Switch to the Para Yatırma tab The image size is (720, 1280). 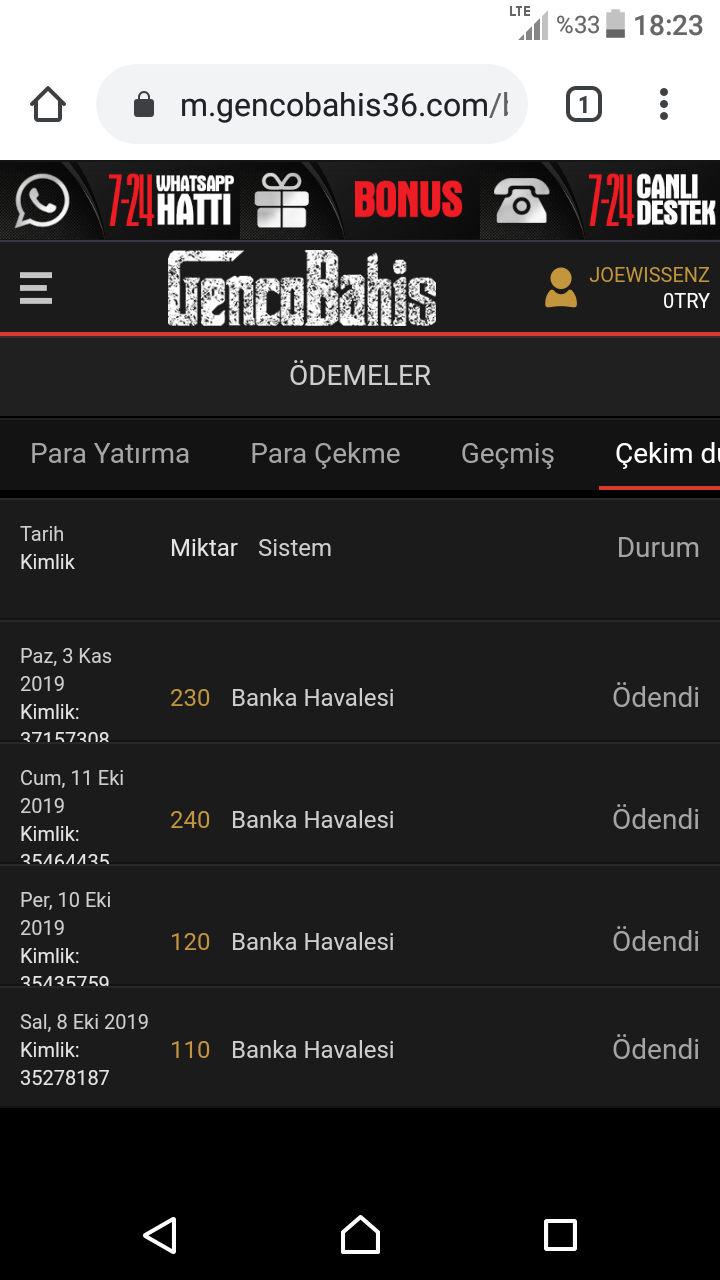coord(110,454)
